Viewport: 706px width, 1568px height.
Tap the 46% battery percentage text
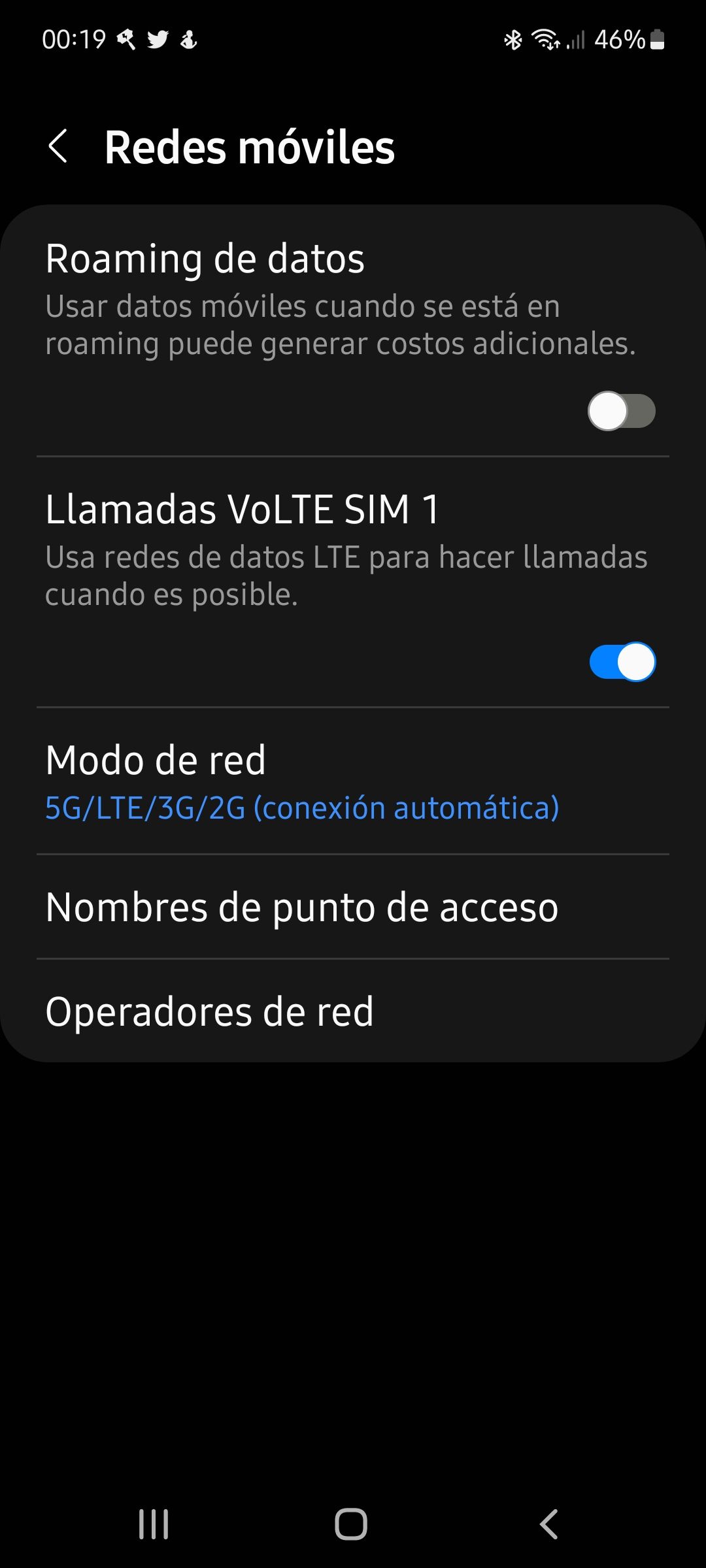(619, 41)
